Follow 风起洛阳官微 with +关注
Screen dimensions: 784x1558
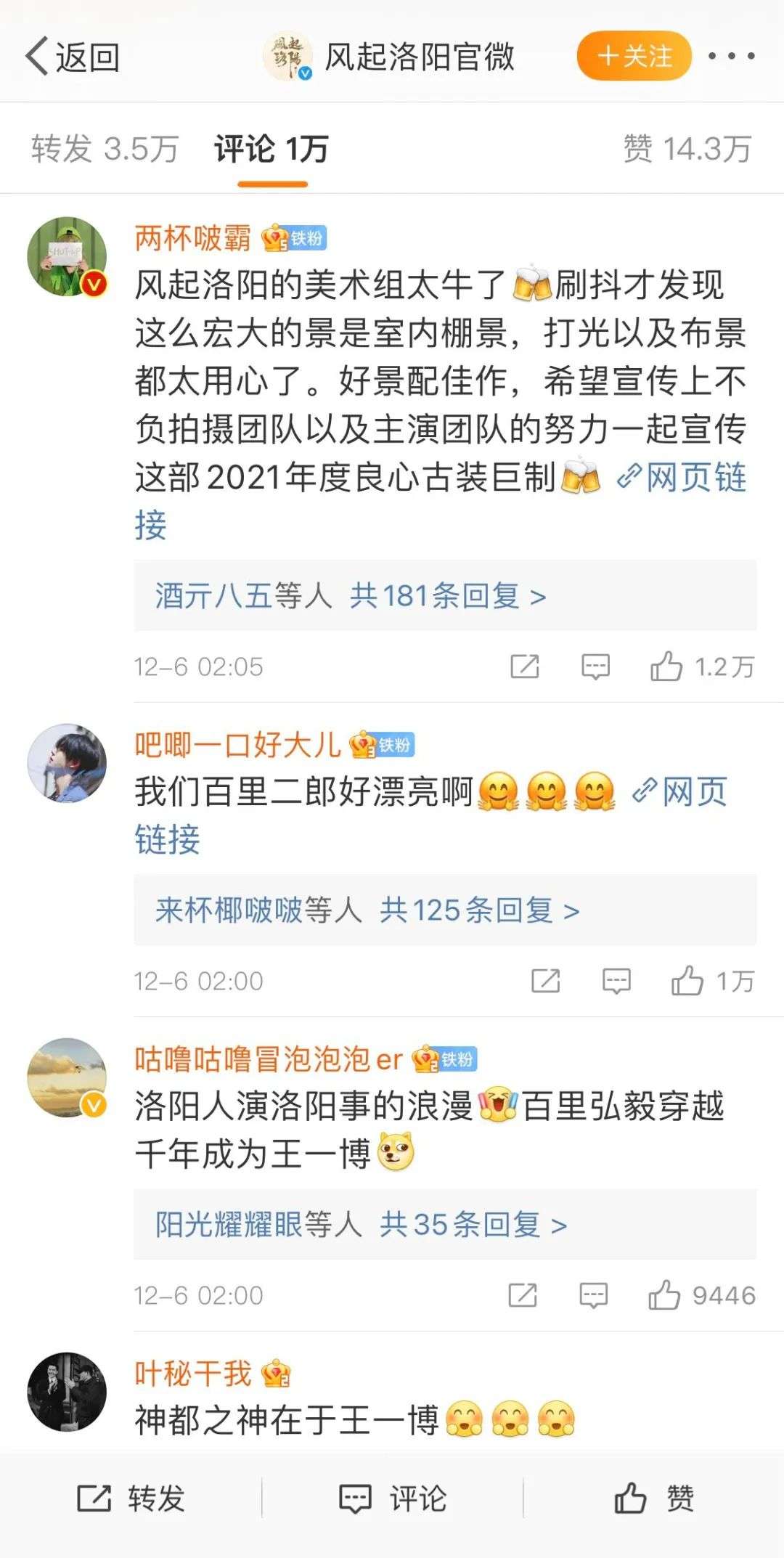click(x=634, y=56)
